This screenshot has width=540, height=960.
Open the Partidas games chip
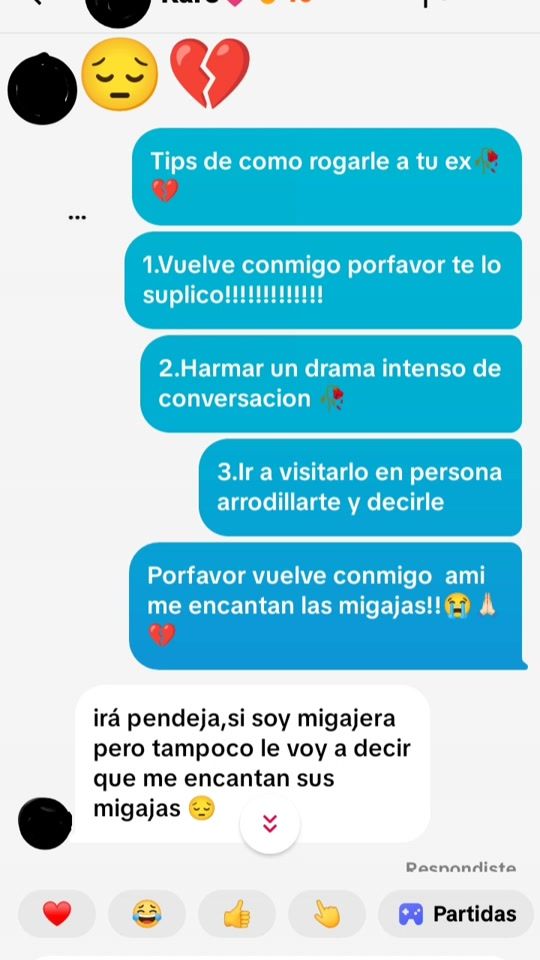click(x=457, y=914)
